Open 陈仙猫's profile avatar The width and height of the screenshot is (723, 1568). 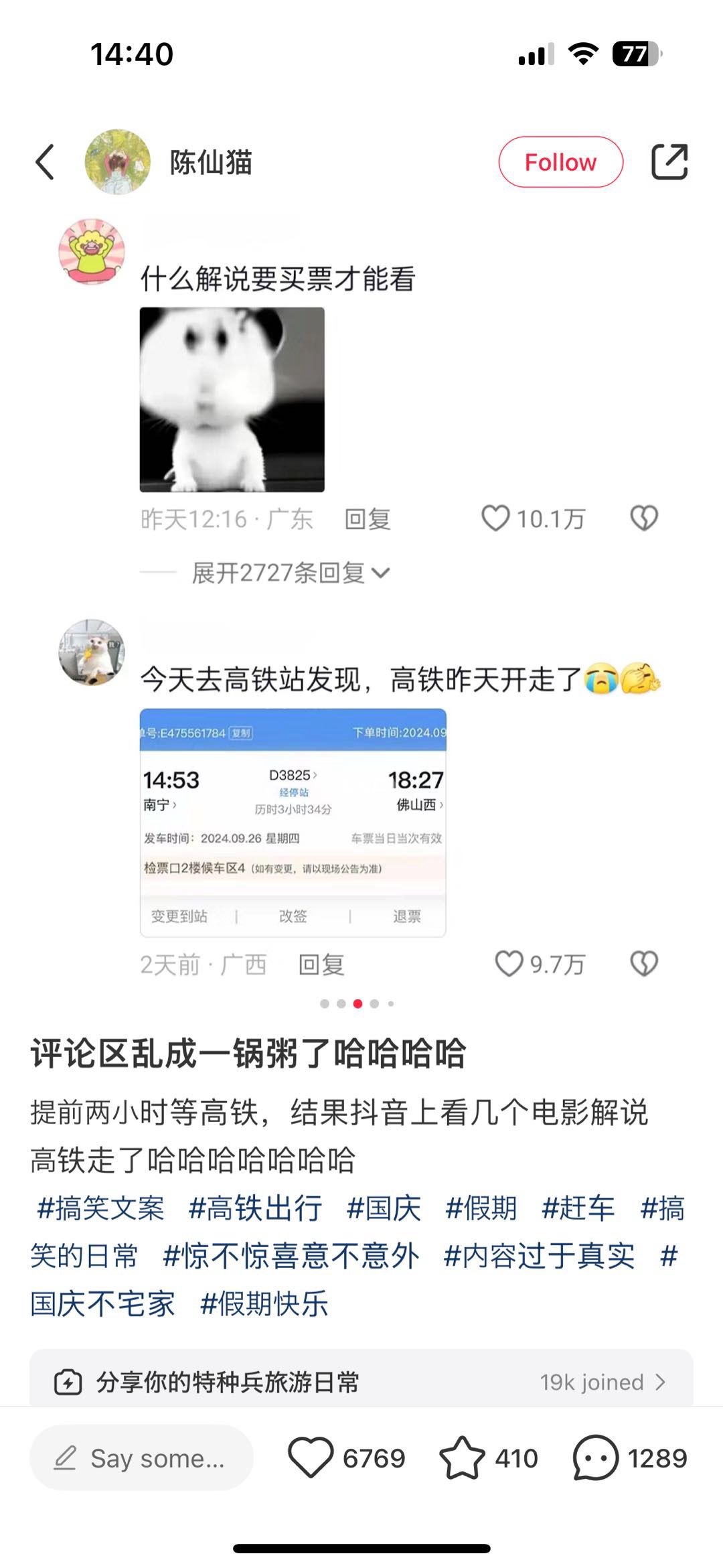click(117, 162)
